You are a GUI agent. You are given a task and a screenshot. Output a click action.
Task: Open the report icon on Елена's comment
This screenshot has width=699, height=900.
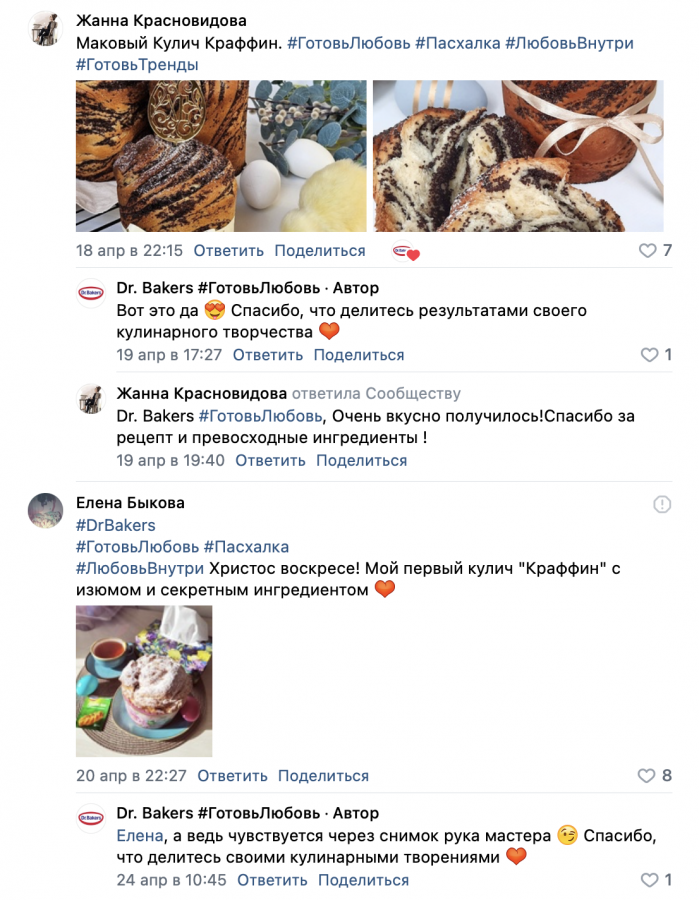[662, 504]
